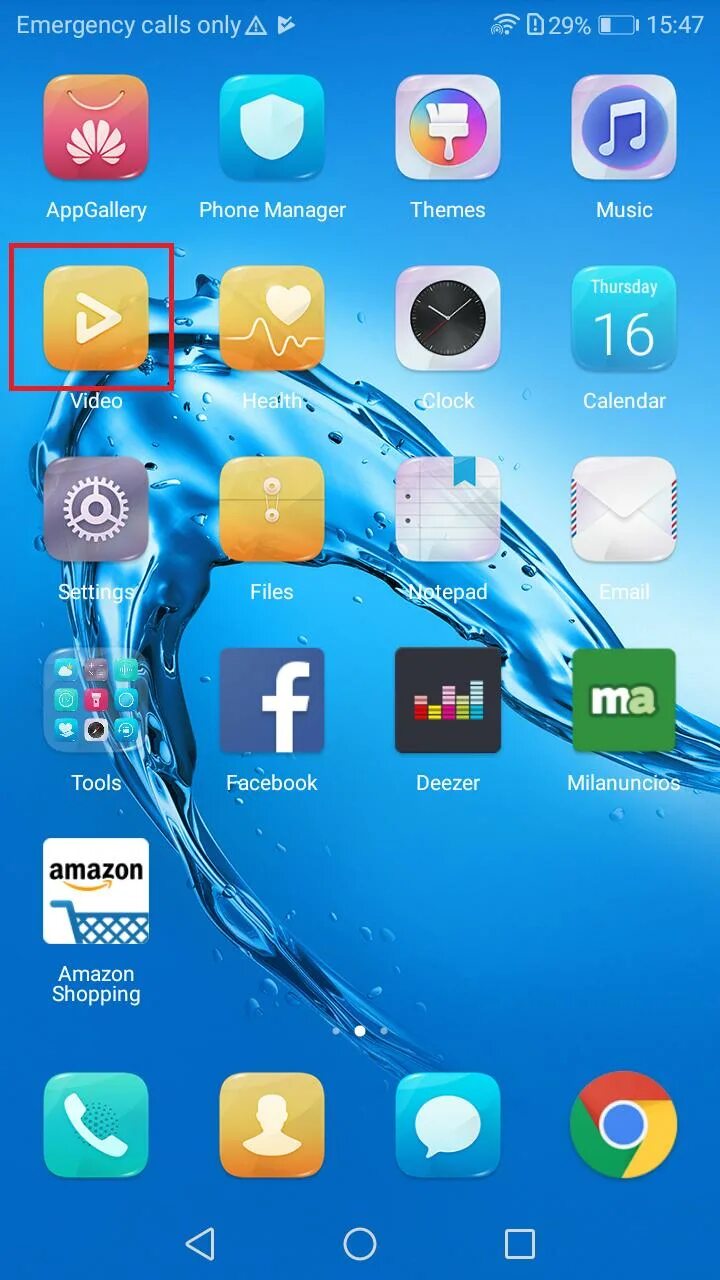Open the Files app

(272, 509)
